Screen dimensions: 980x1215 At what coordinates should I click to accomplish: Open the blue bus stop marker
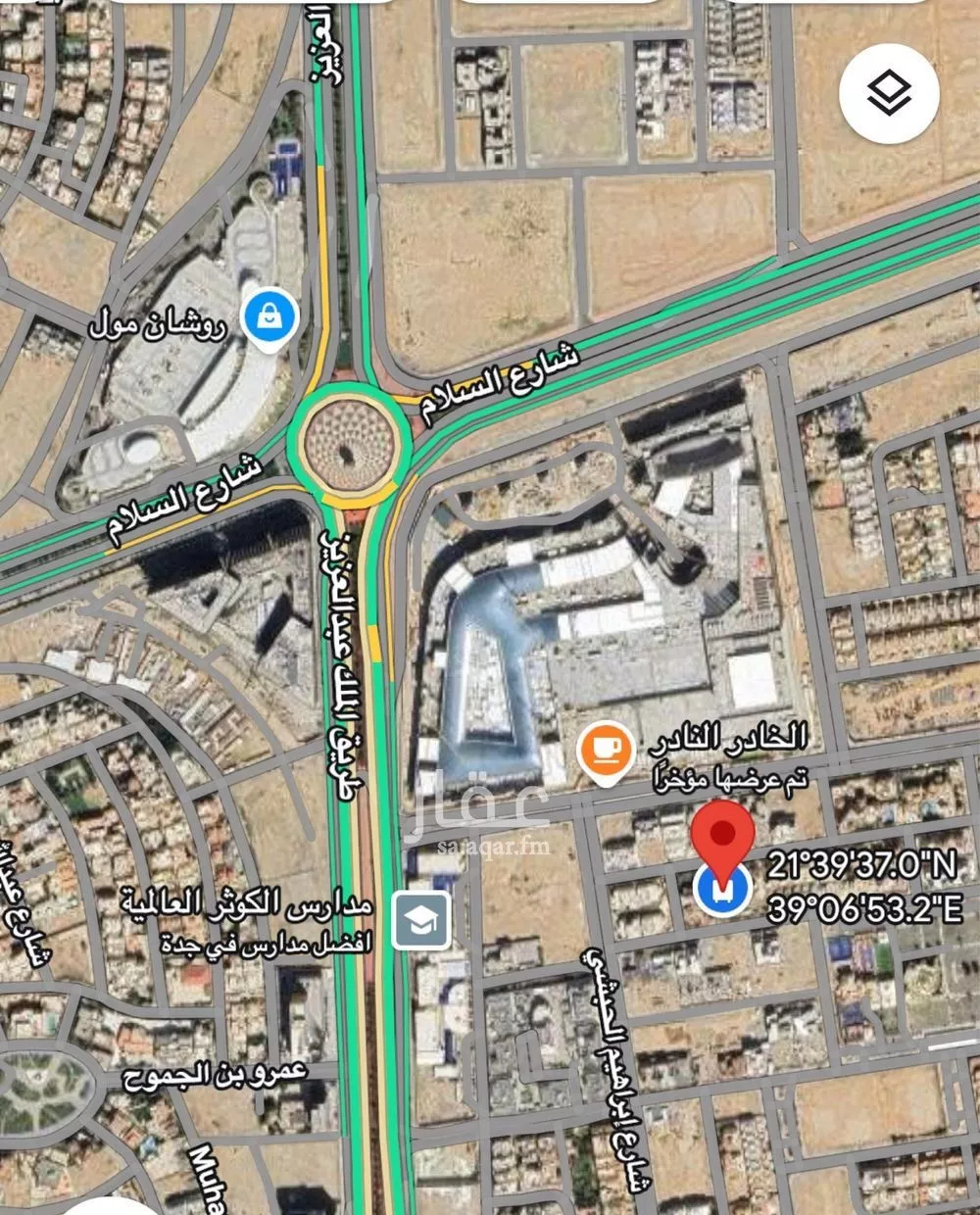[x=722, y=890]
